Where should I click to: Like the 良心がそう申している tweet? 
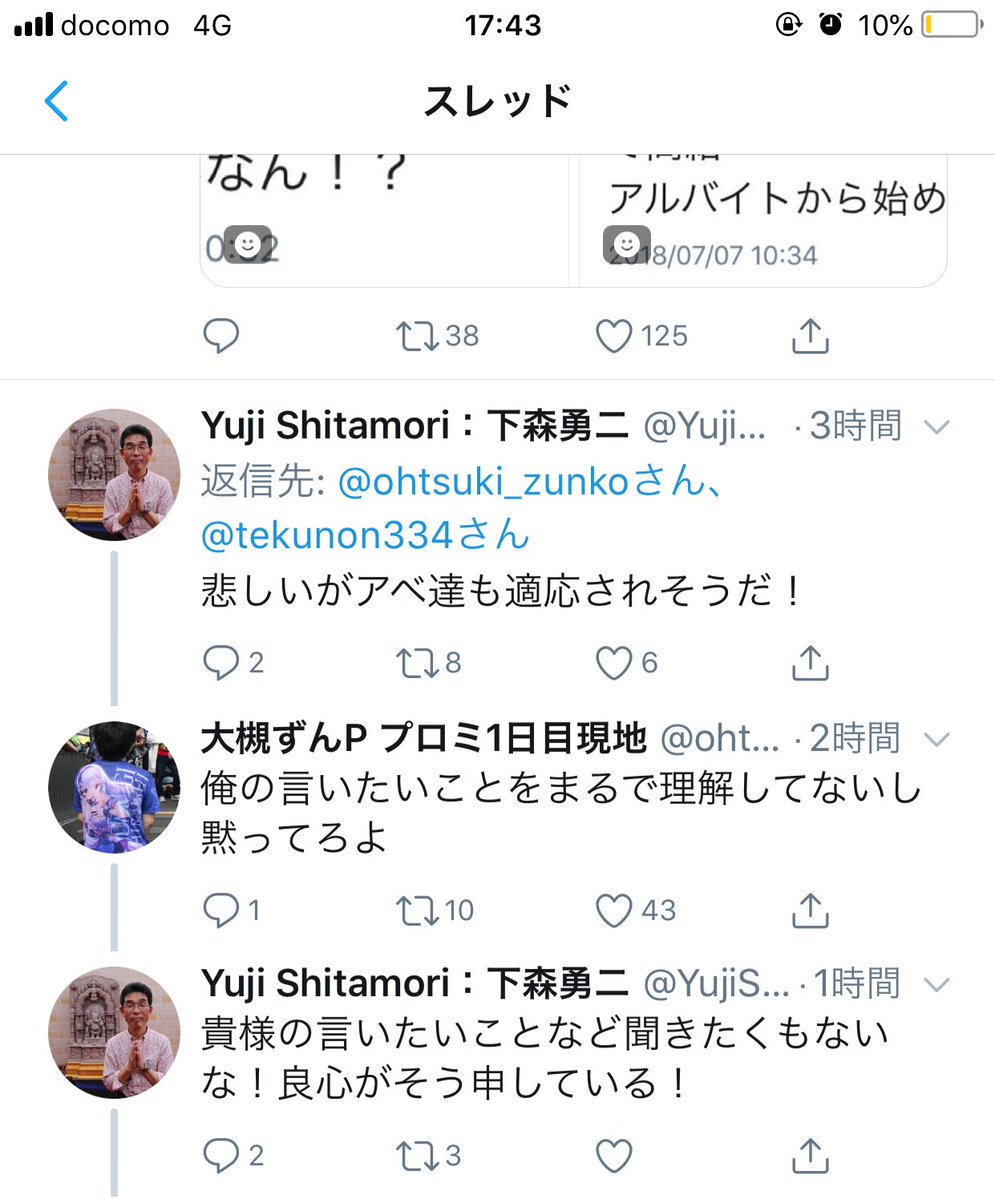[614, 1157]
